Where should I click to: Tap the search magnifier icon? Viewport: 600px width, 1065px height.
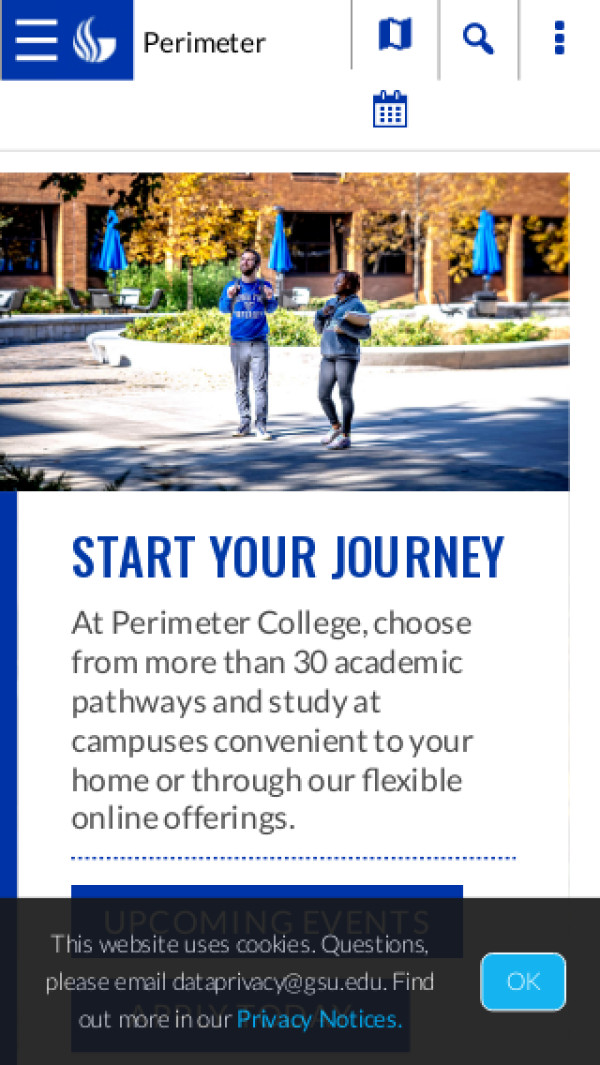[478, 38]
